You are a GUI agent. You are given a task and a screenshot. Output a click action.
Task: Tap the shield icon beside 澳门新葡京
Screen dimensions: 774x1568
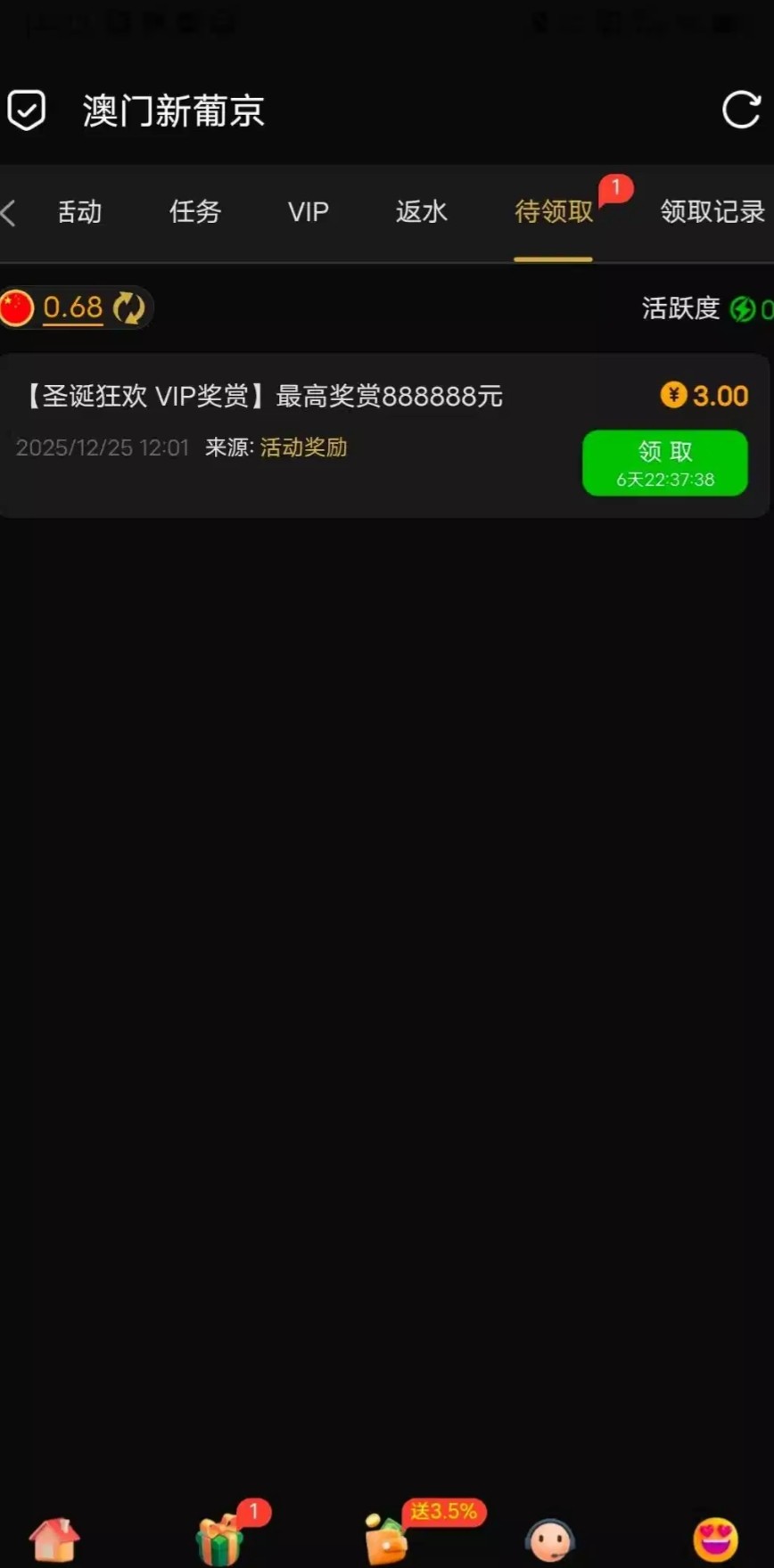pos(27,111)
